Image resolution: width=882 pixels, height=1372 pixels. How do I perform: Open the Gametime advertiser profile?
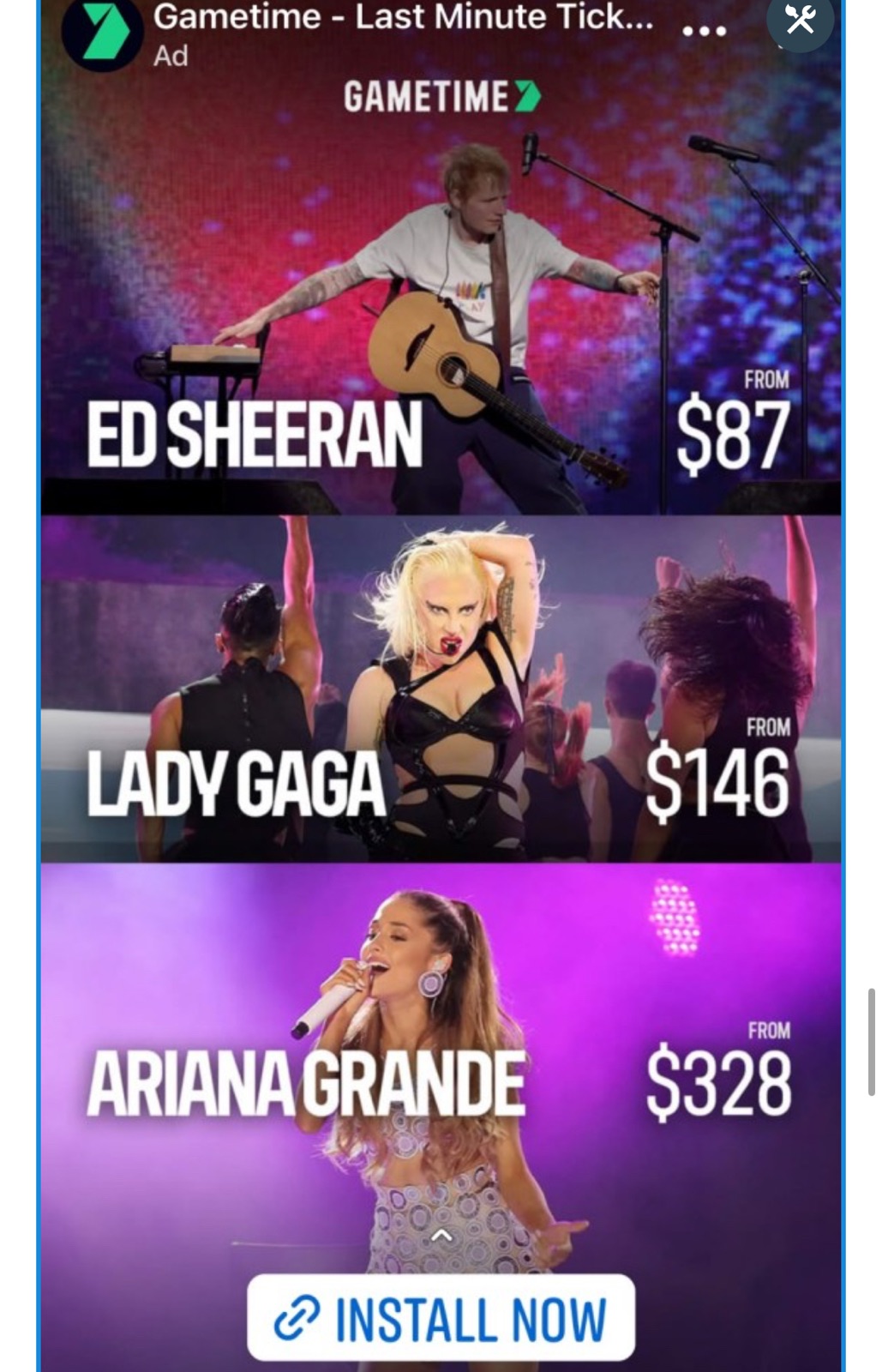click(x=102, y=34)
